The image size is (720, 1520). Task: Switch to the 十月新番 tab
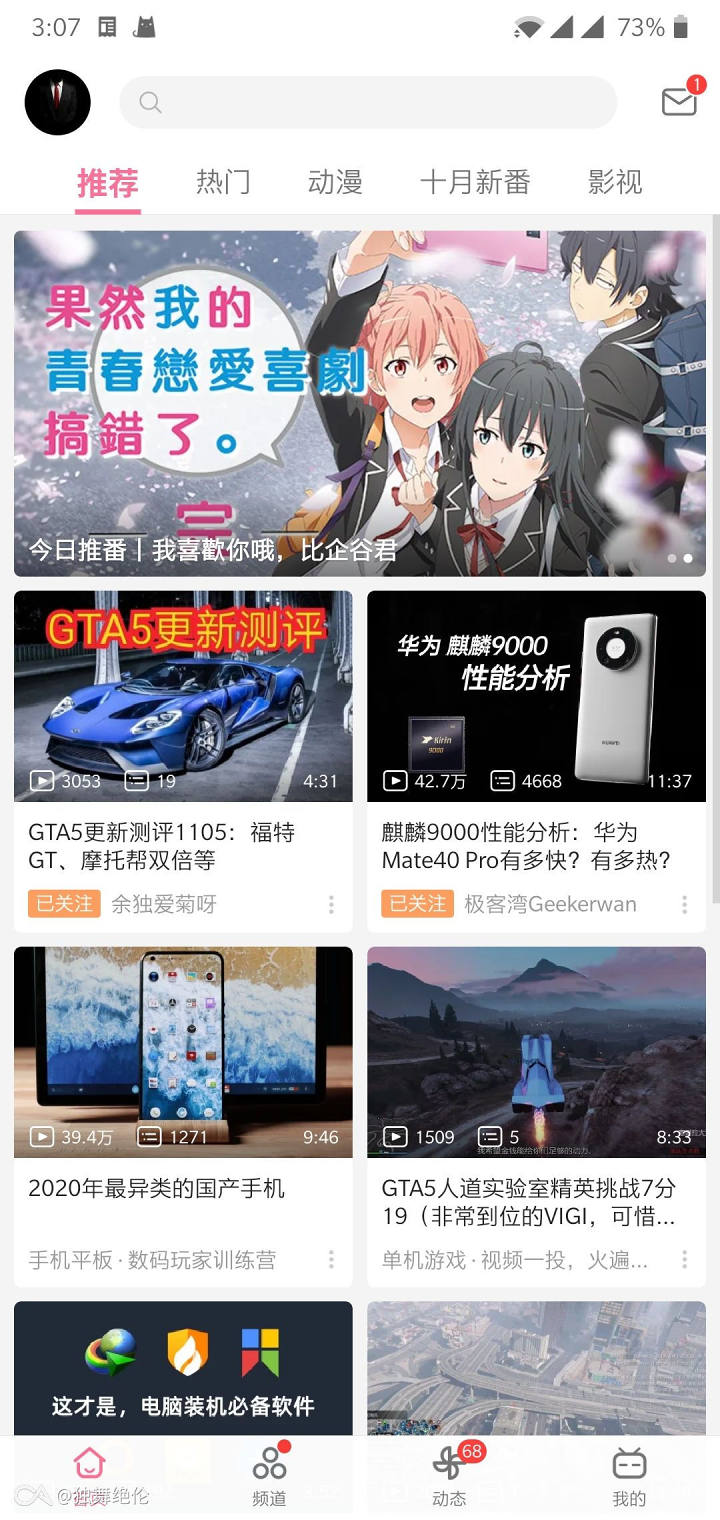coord(475,182)
